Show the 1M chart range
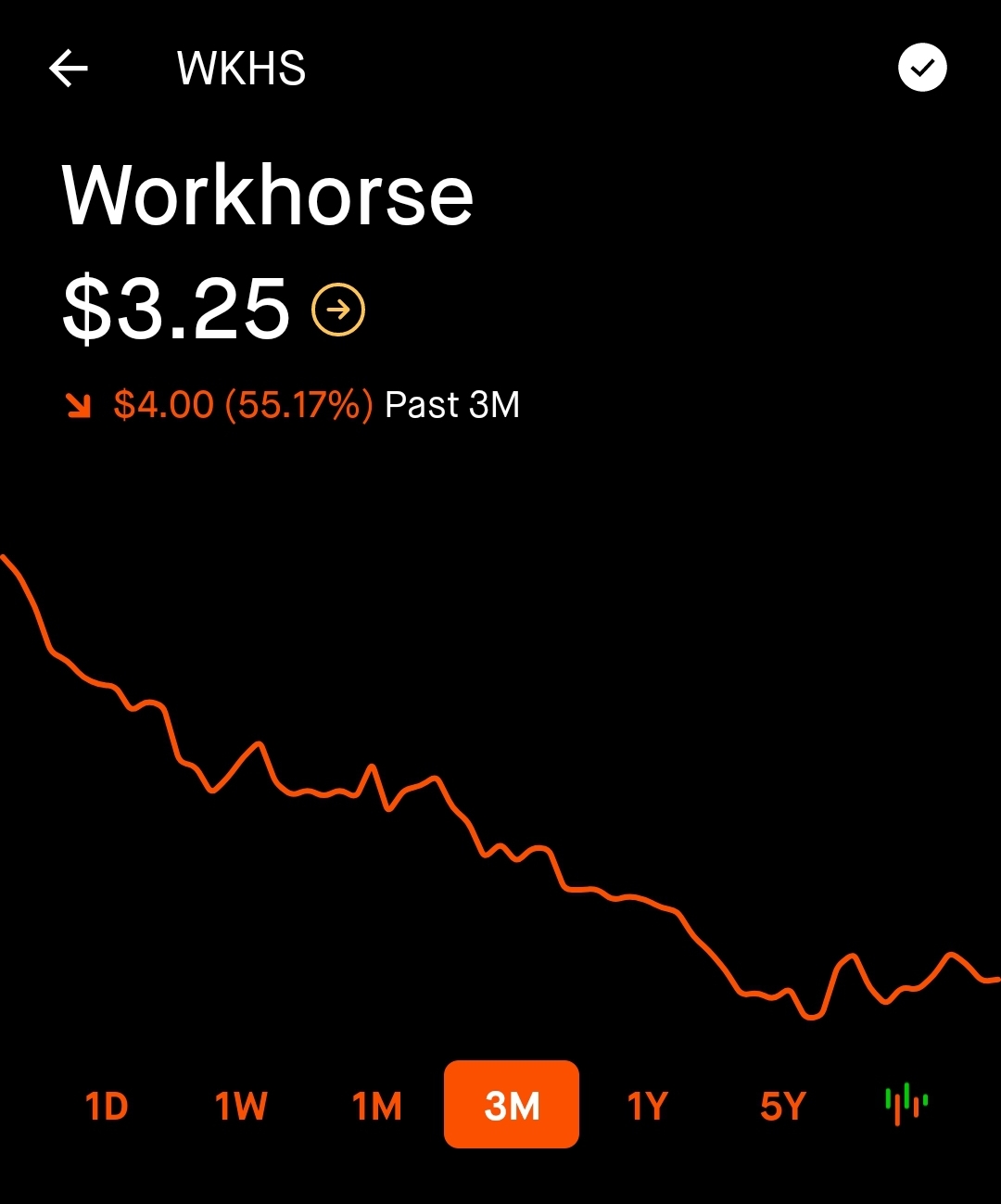Image resolution: width=1001 pixels, height=1204 pixels. (x=377, y=1106)
